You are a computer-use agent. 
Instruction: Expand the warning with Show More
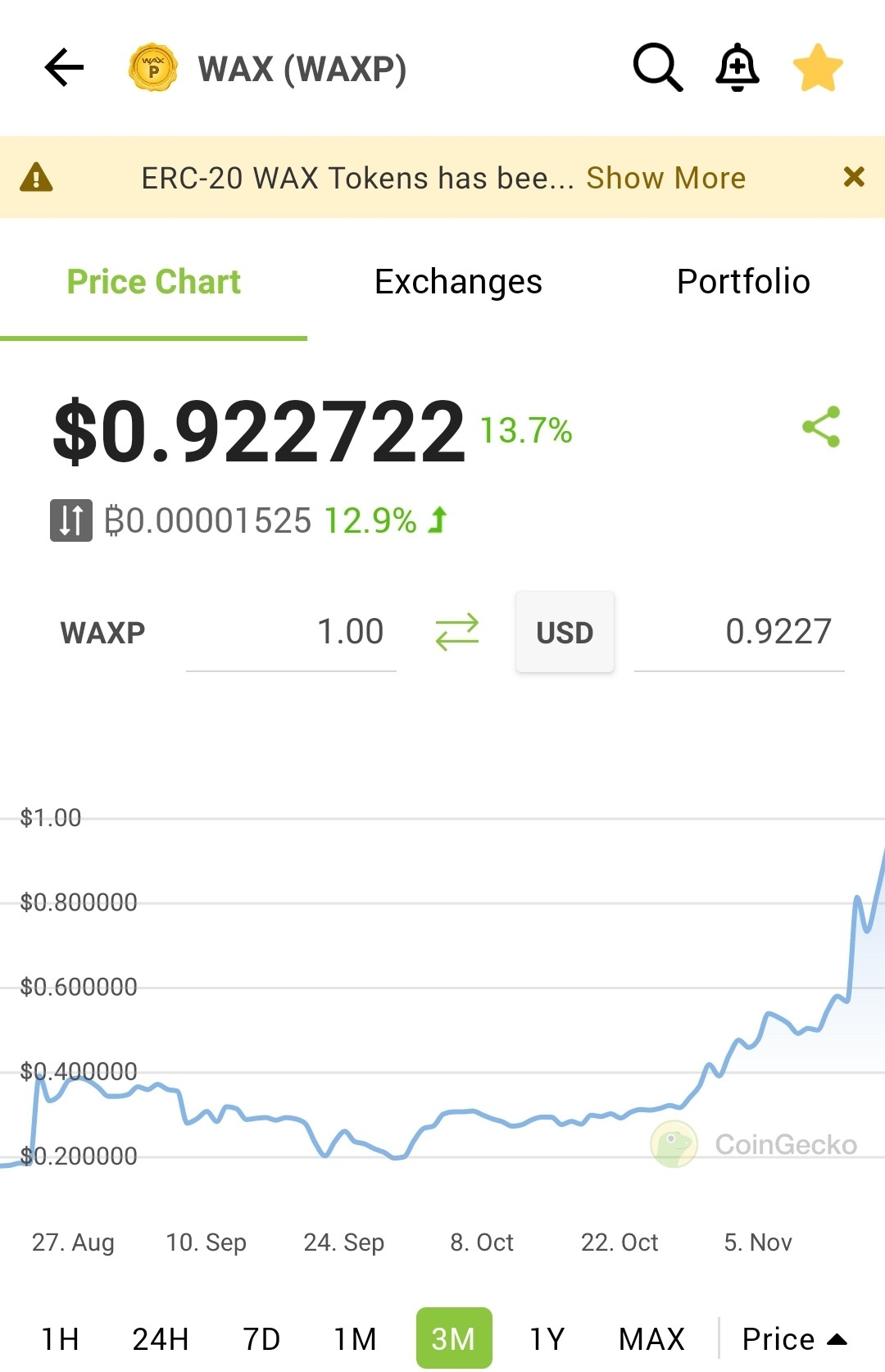click(x=665, y=178)
